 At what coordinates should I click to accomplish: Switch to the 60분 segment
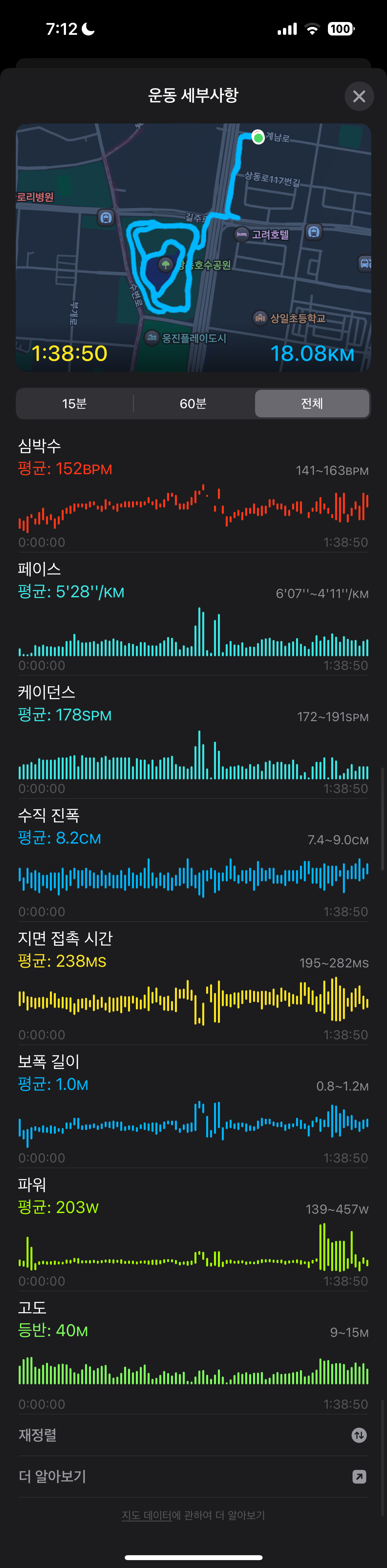(x=193, y=404)
